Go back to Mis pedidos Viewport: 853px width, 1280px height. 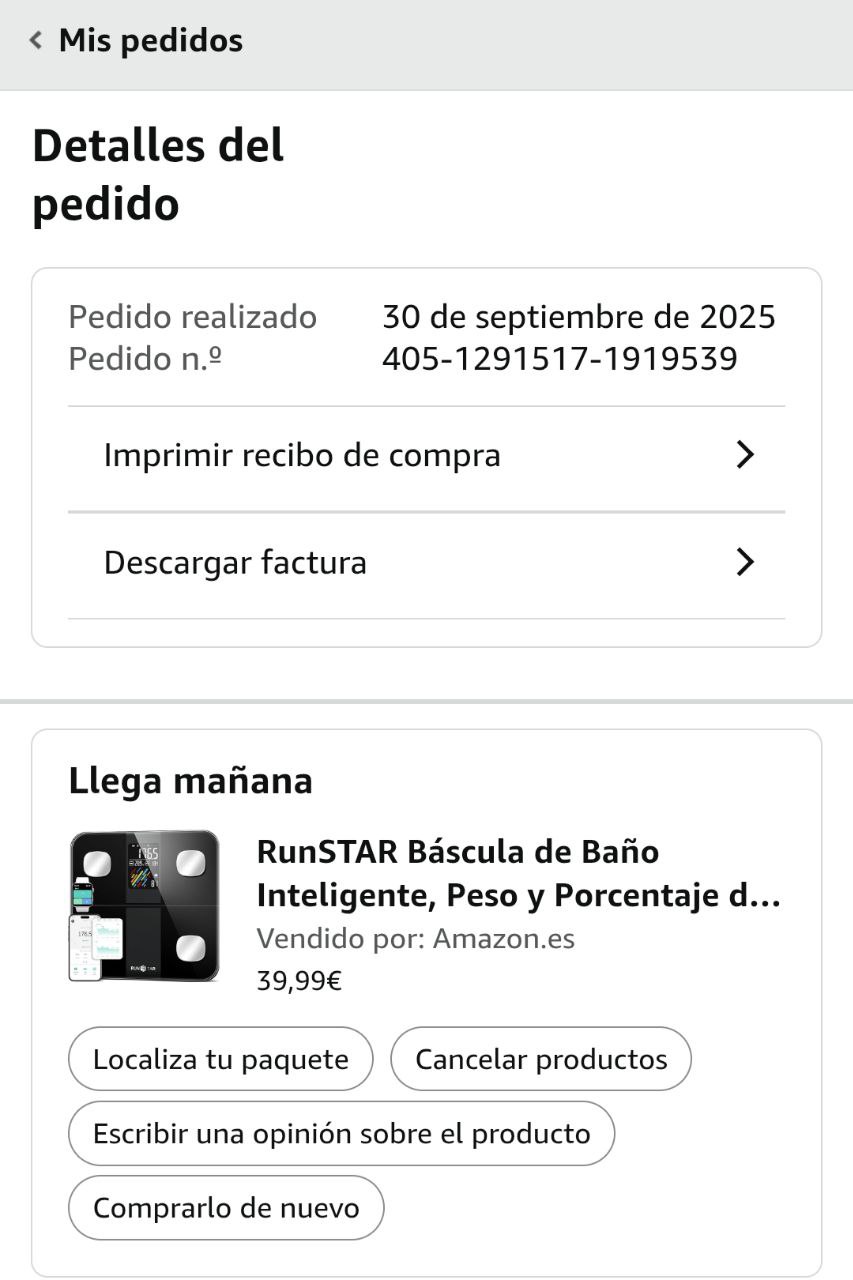[136, 41]
